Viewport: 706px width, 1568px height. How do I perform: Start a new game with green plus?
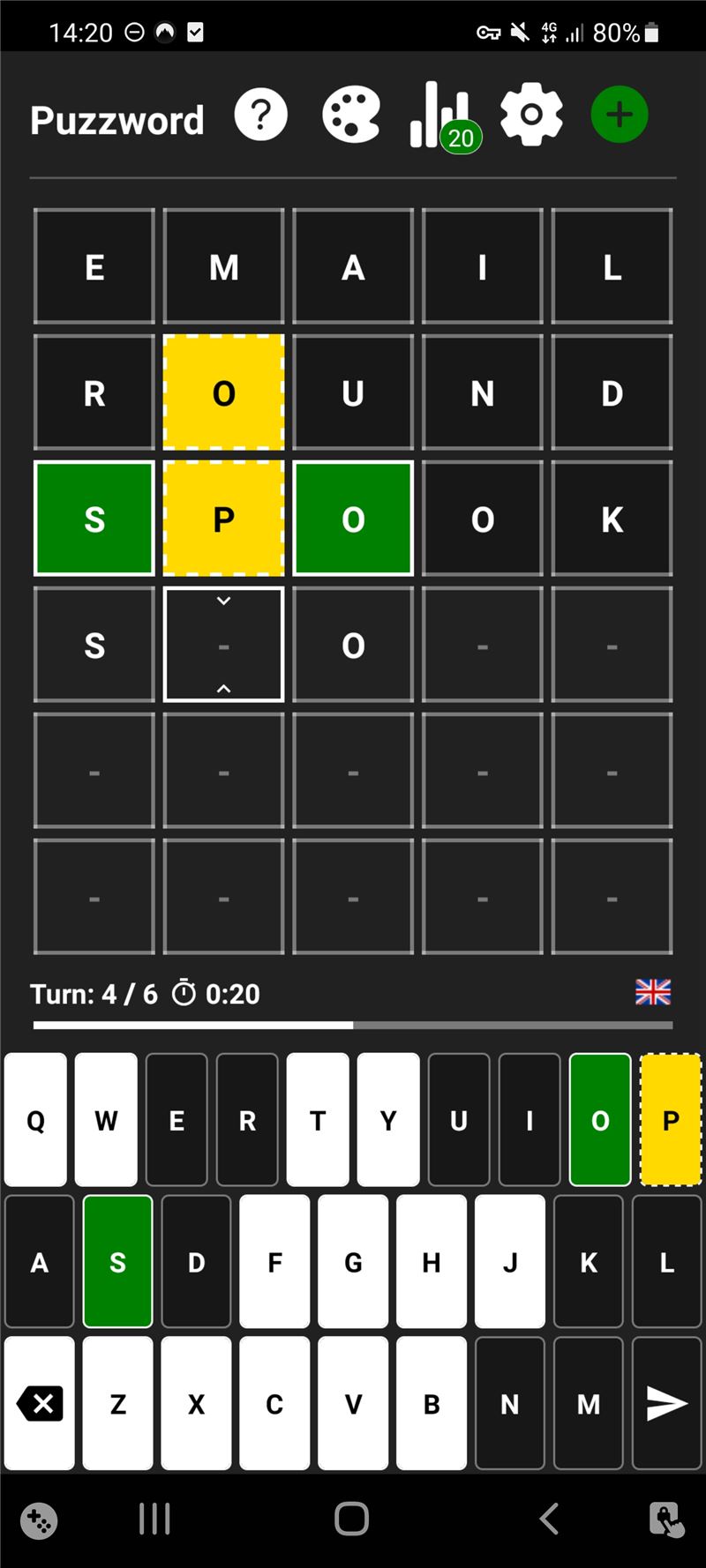620,115
